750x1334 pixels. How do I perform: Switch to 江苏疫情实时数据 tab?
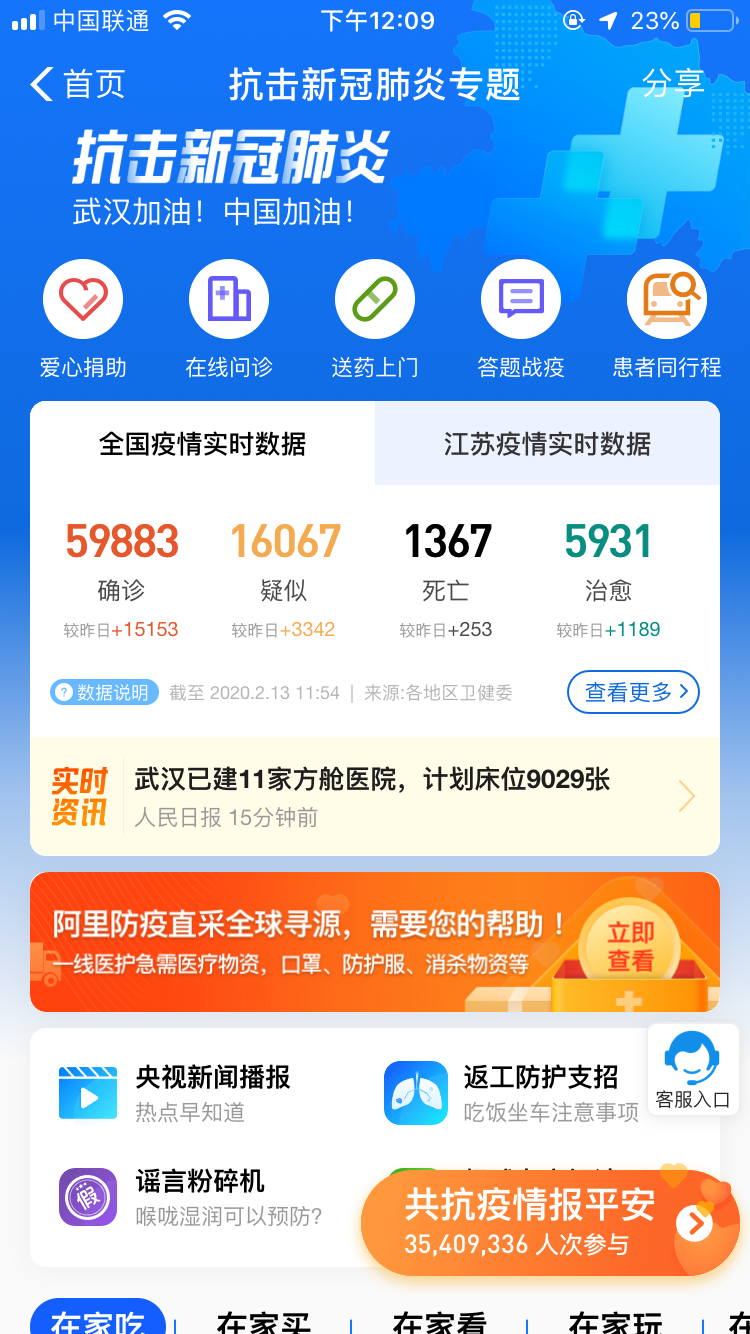(x=547, y=443)
